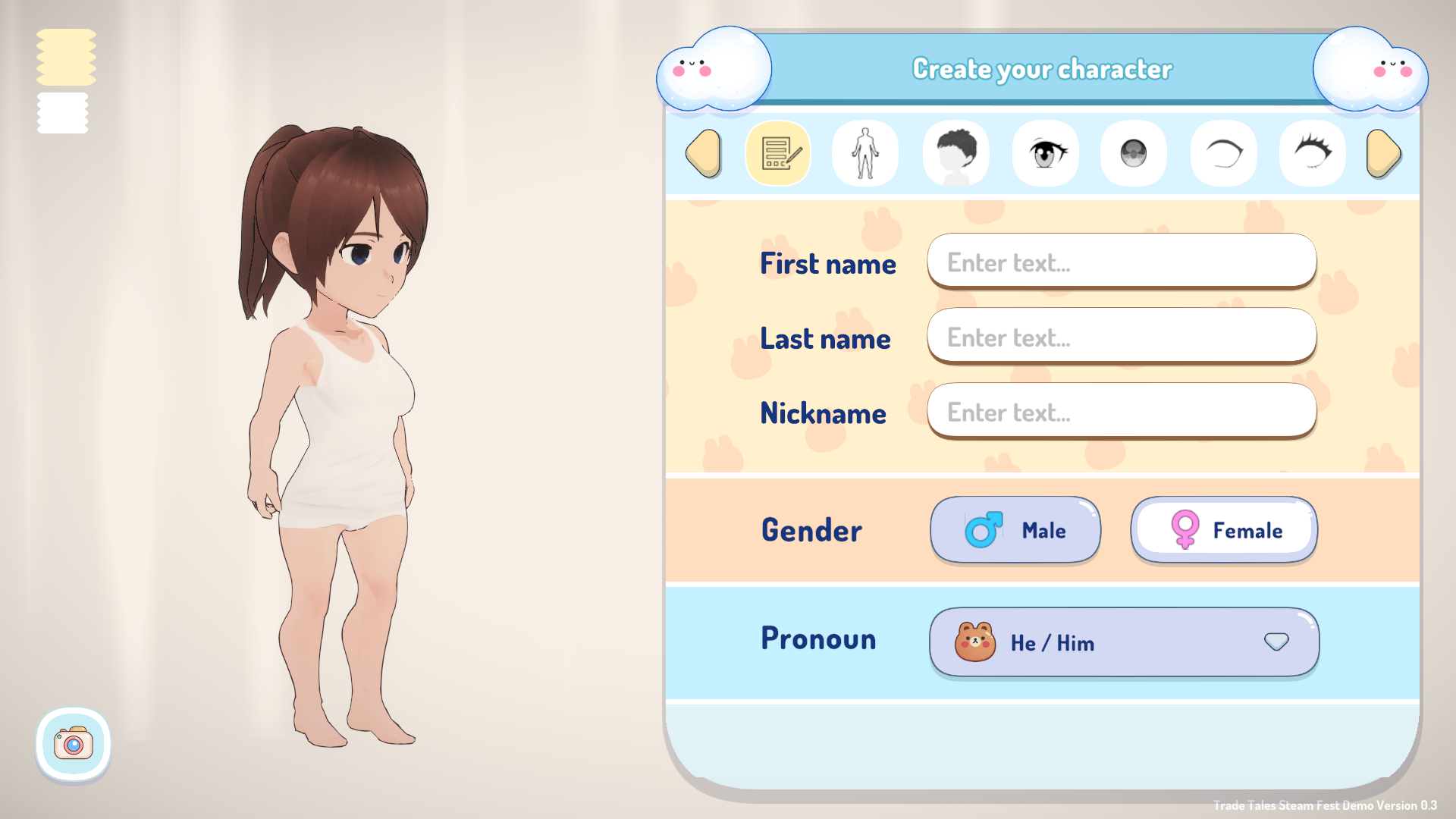
Task: Select Male gender
Action: click(1015, 530)
